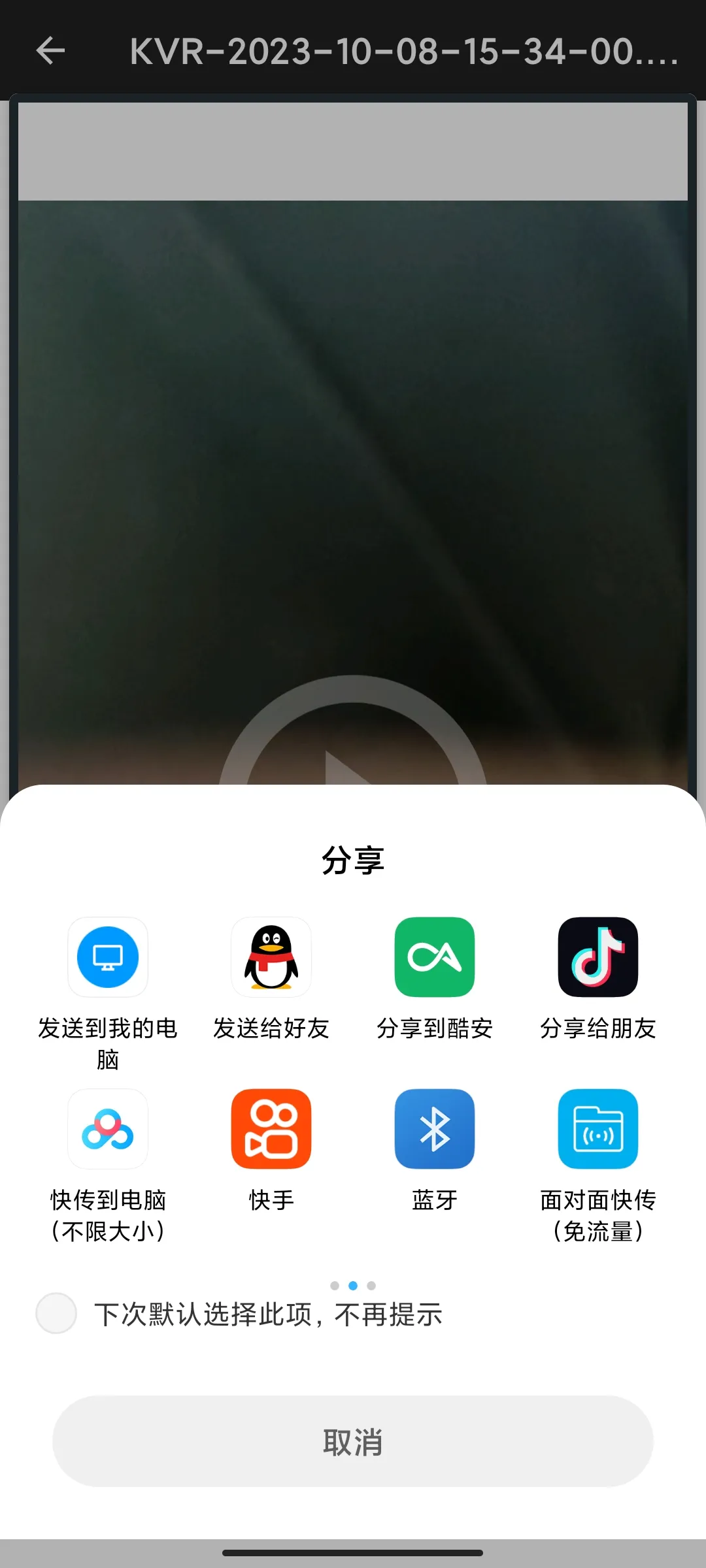Share to TikTok via 分享给朋友
Image resolution: width=706 pixels, height=1568 pixels.
point(598,957)
